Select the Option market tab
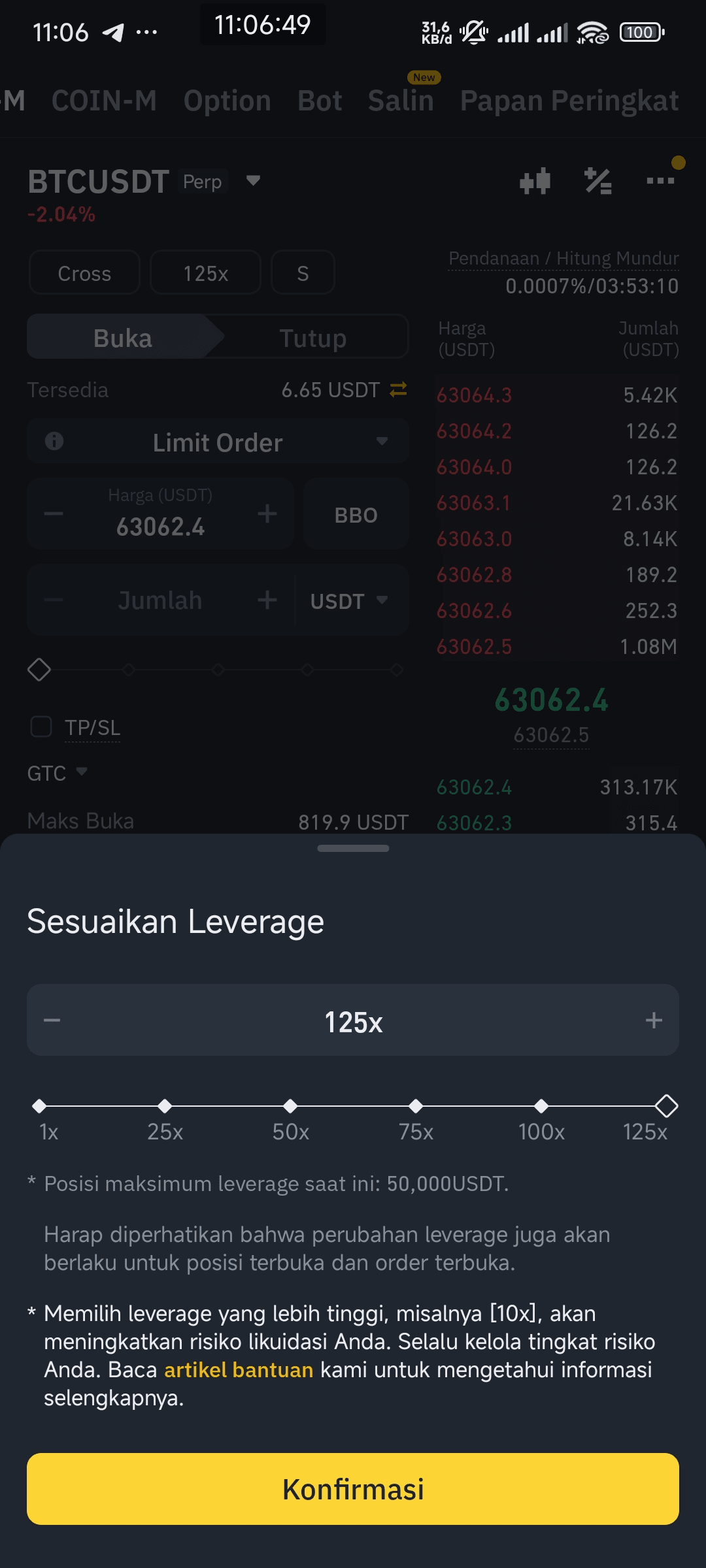Viewport: 706px width, 1568px height. coord(227,100)
